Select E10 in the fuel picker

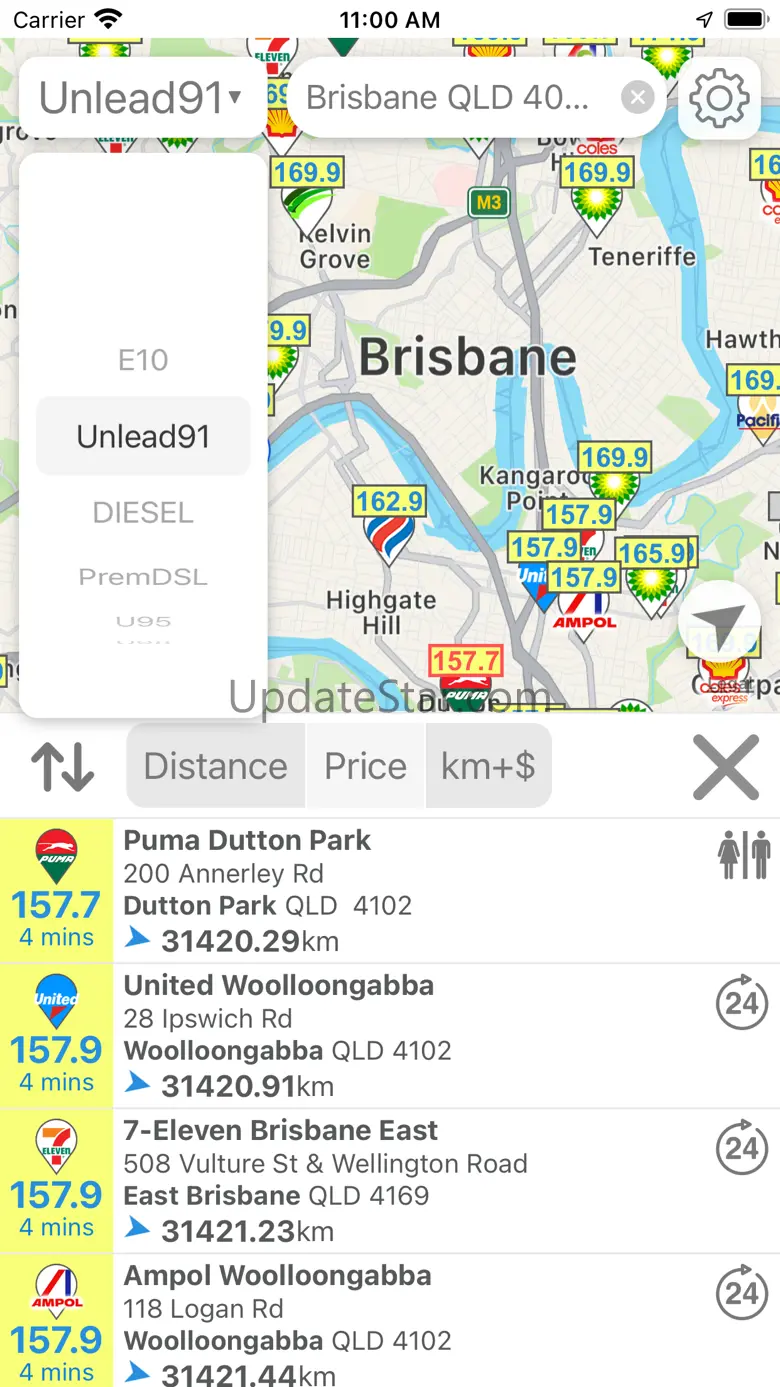pyautogui.click(x=143, y=360)
